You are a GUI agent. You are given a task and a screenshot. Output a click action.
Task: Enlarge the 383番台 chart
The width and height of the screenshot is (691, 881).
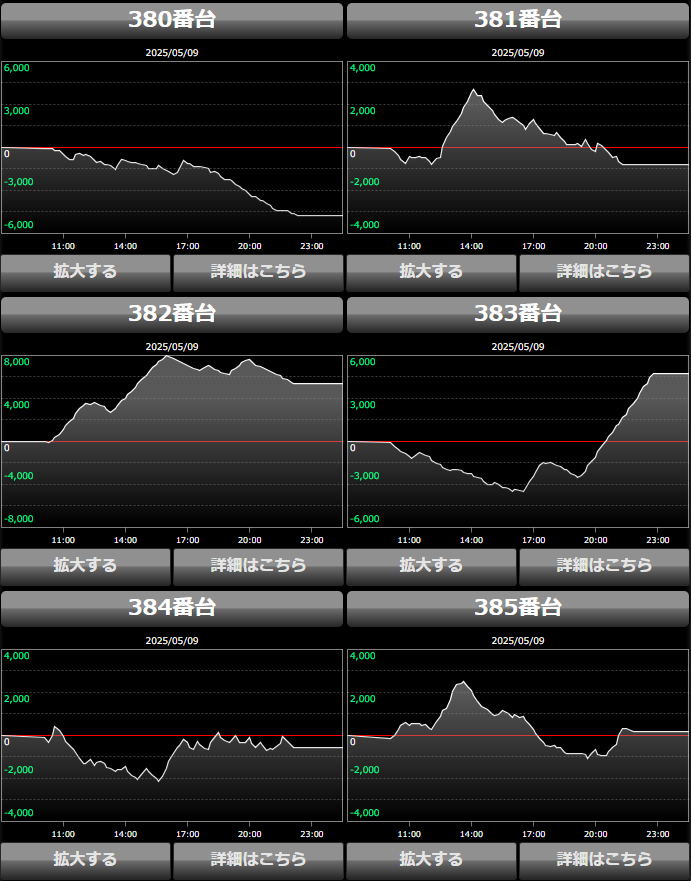[x=431, y=565]
